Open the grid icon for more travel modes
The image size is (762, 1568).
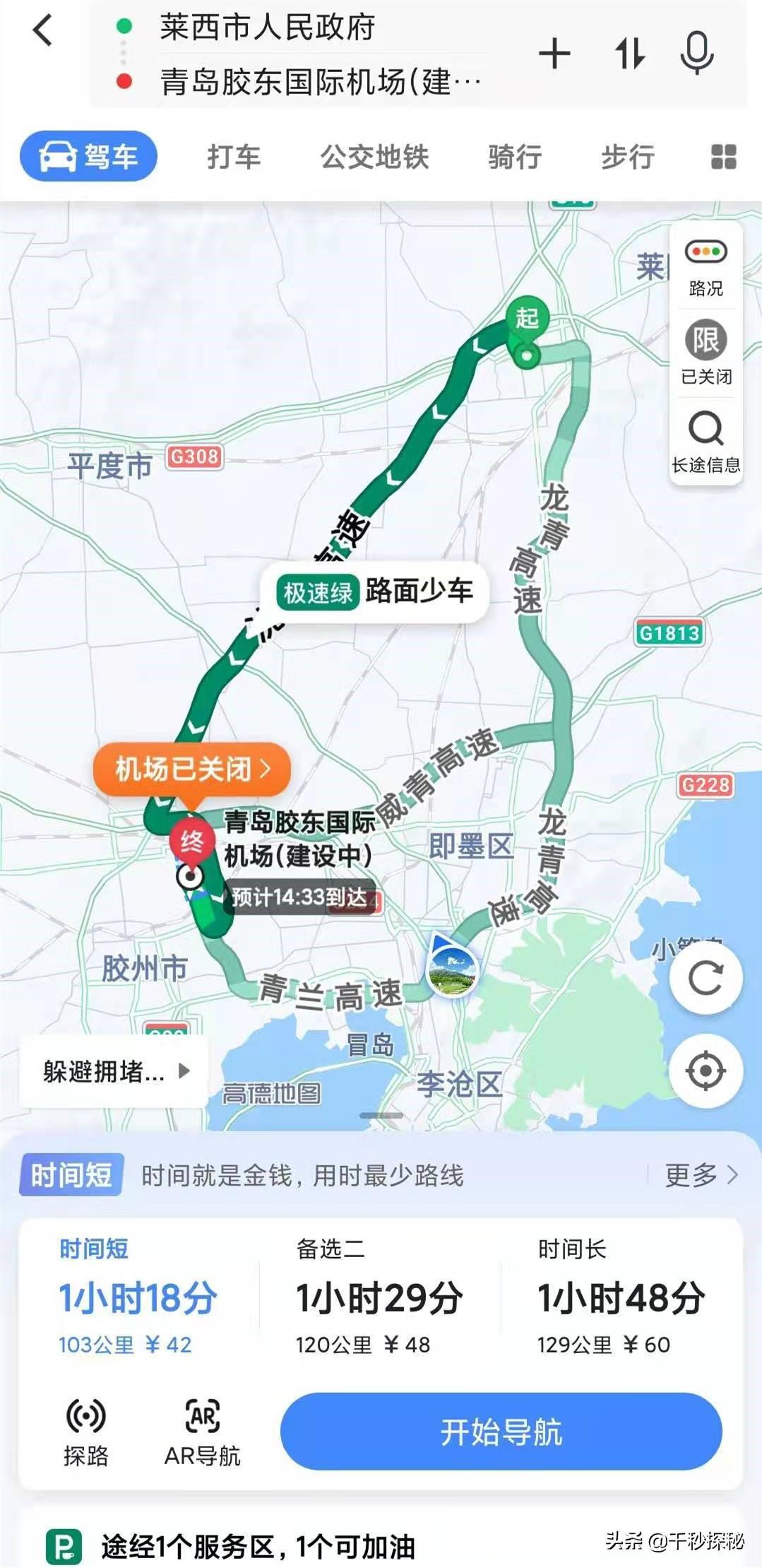pyautogui.click(x=723, y=156)
